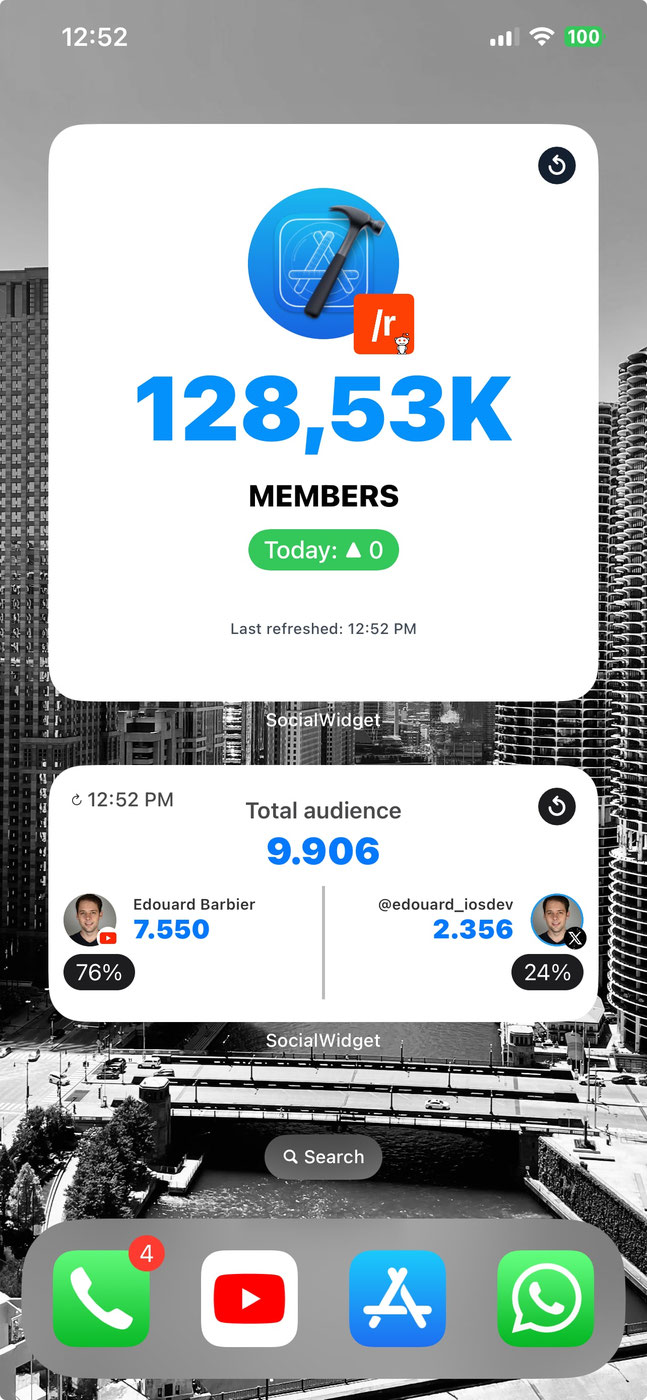Refresh the Total audience widget
The height and width of the screenshot is (1400, 647).
point(557,806)
